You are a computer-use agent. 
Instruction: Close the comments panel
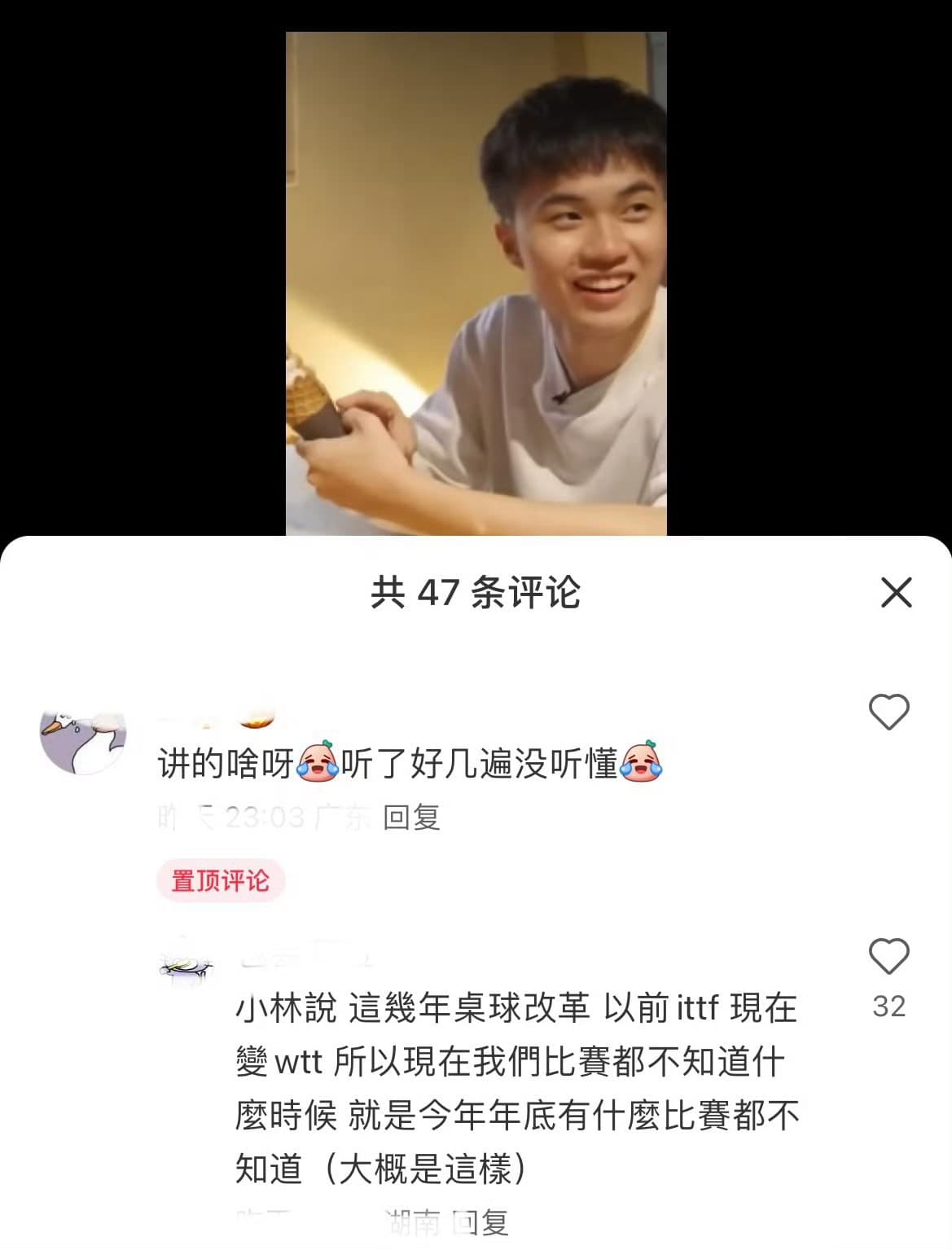pyautogui.click(x=896, y=593)
